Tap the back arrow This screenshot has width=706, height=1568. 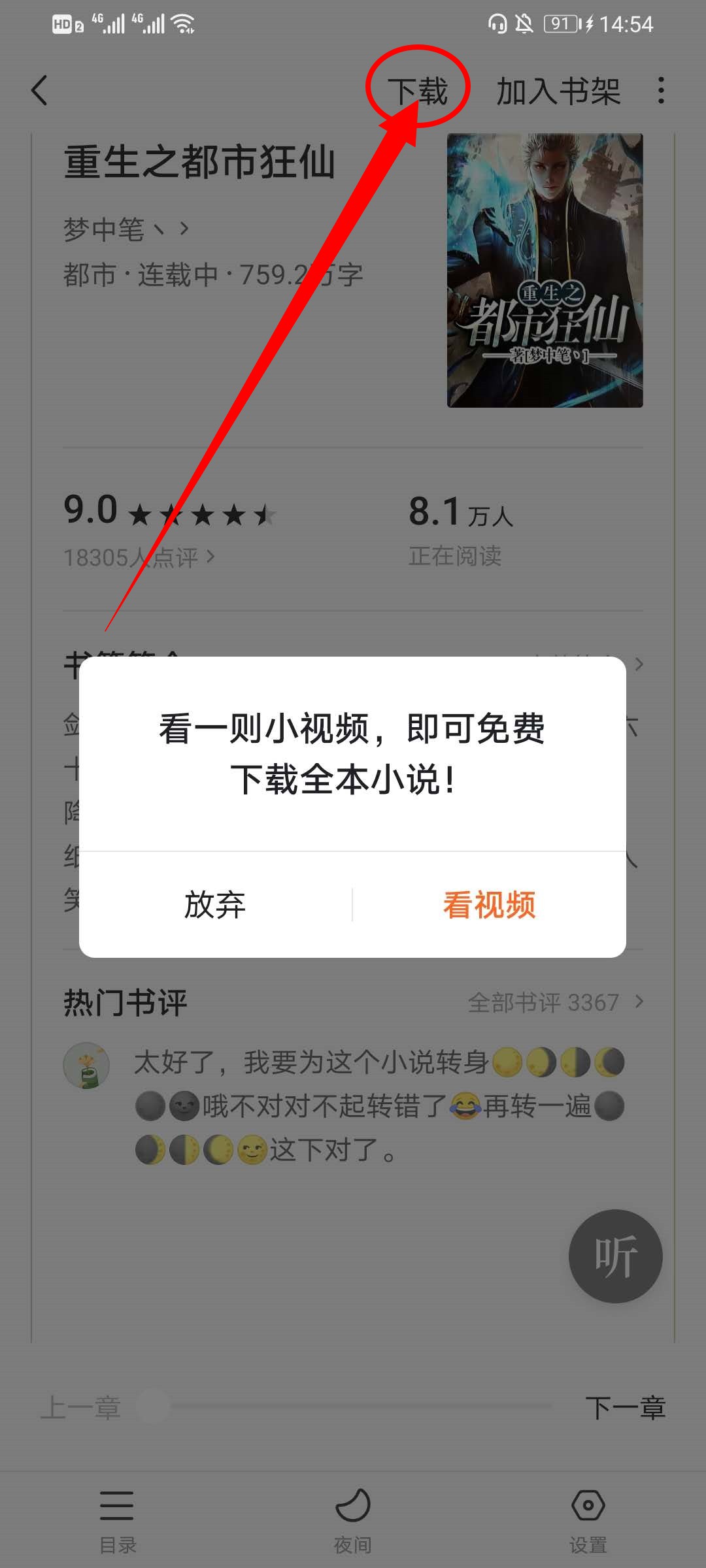coord(40,90)
